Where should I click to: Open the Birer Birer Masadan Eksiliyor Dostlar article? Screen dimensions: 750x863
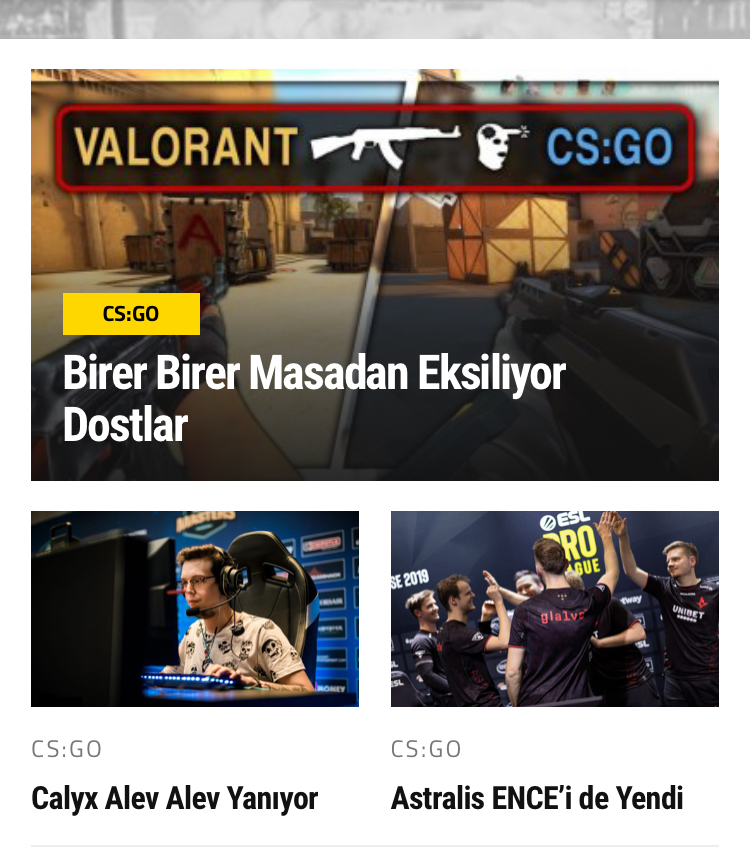[314, 398]
